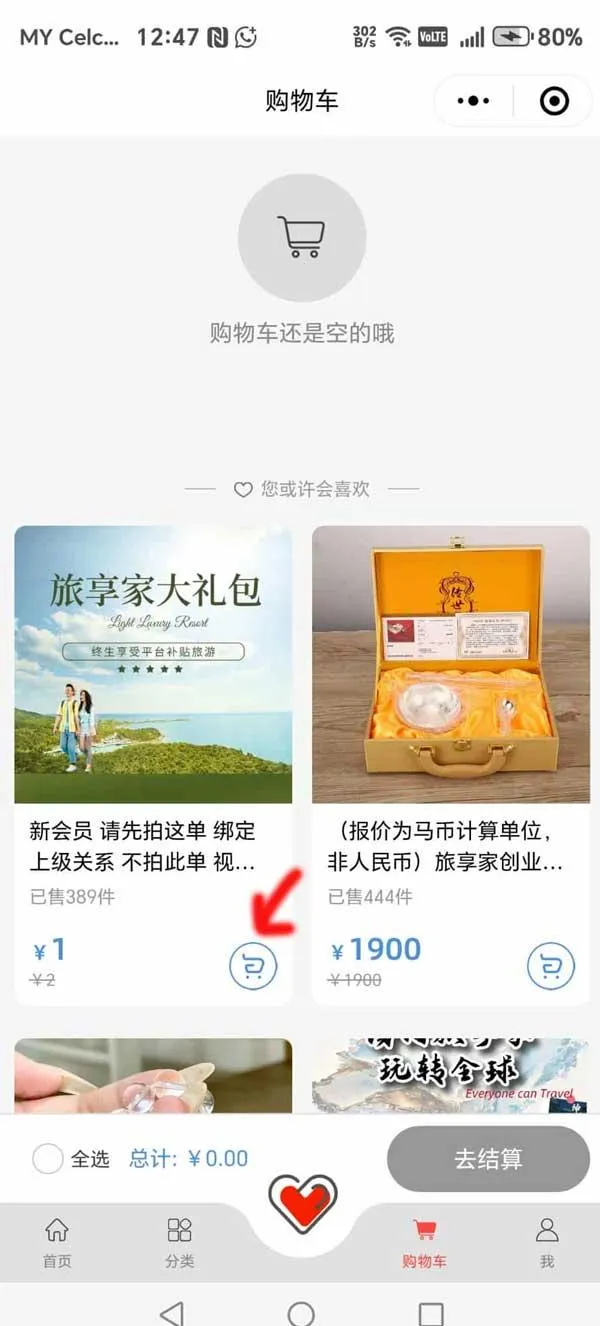Open the 玩转全球 travel product tile
Image resolution: width=600 pixels, height=1326 pixels.
(450, 1075)
